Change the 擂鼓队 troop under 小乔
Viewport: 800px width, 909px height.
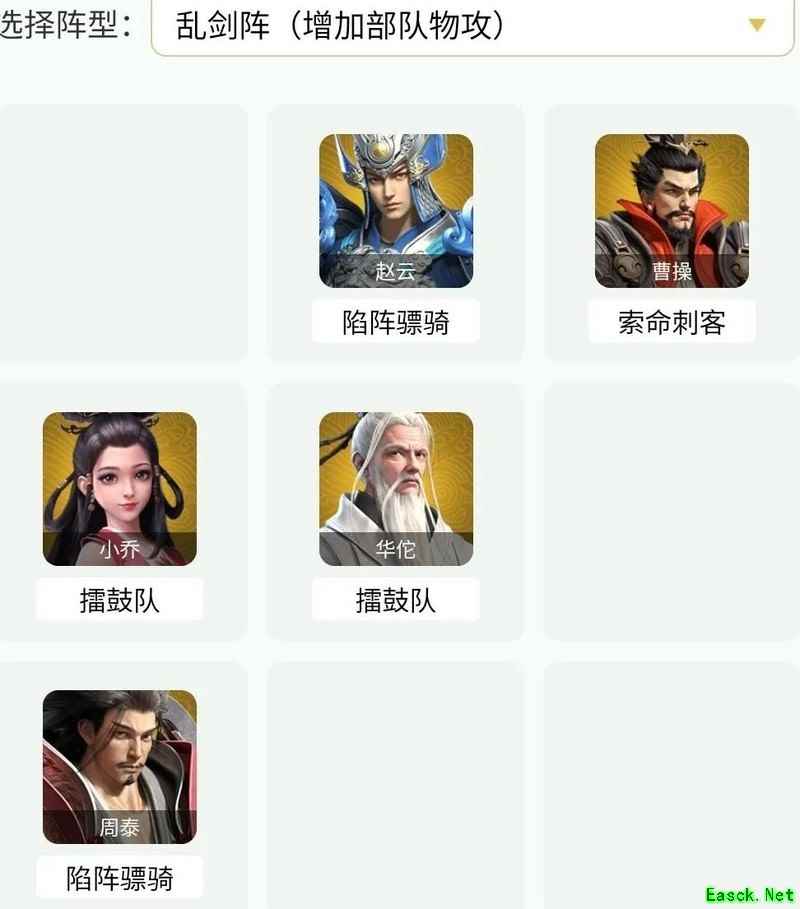pyautogui.click(x=120, y=600)
